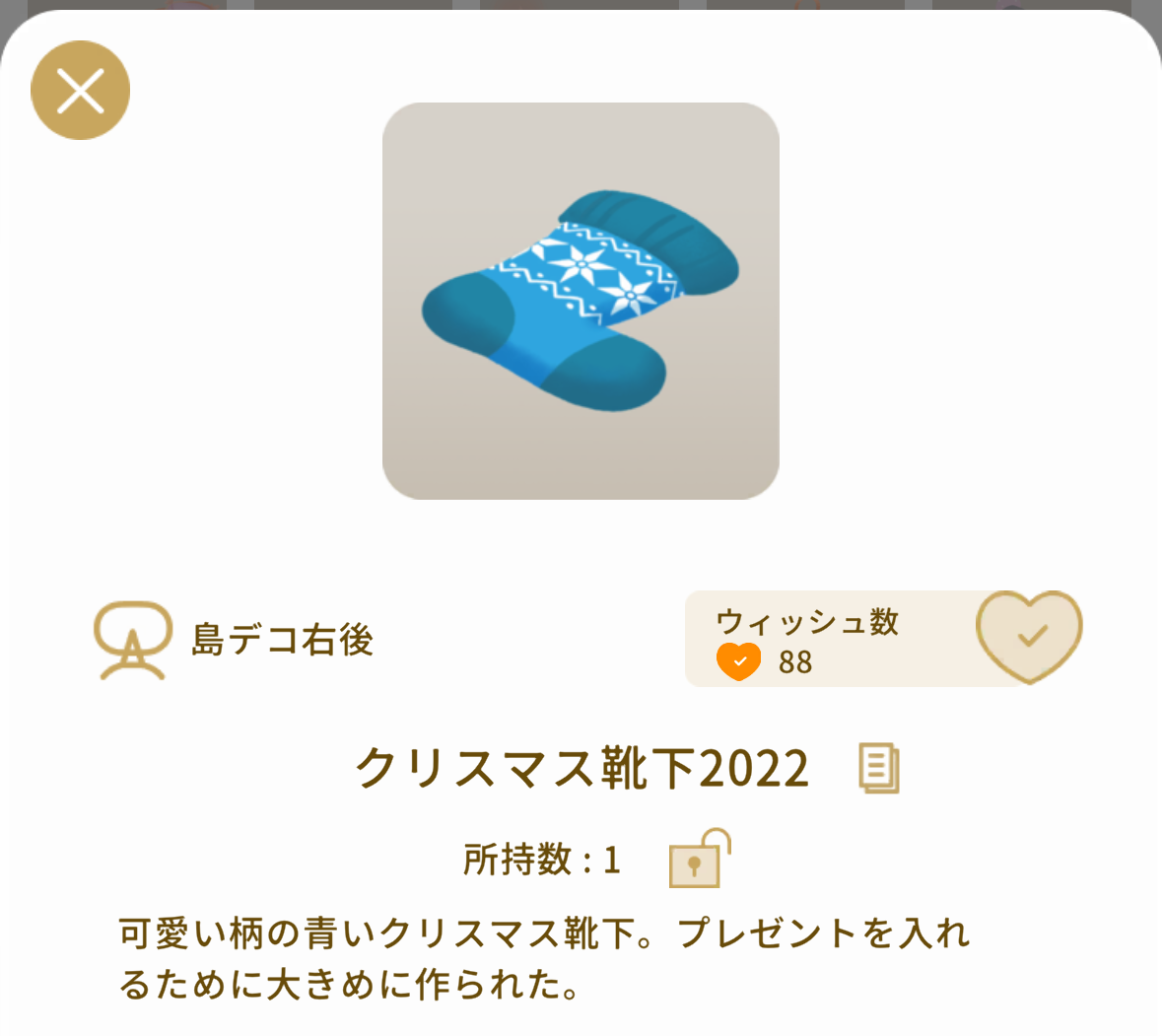
Task: Close the item detail dialog
Action: 81,91
